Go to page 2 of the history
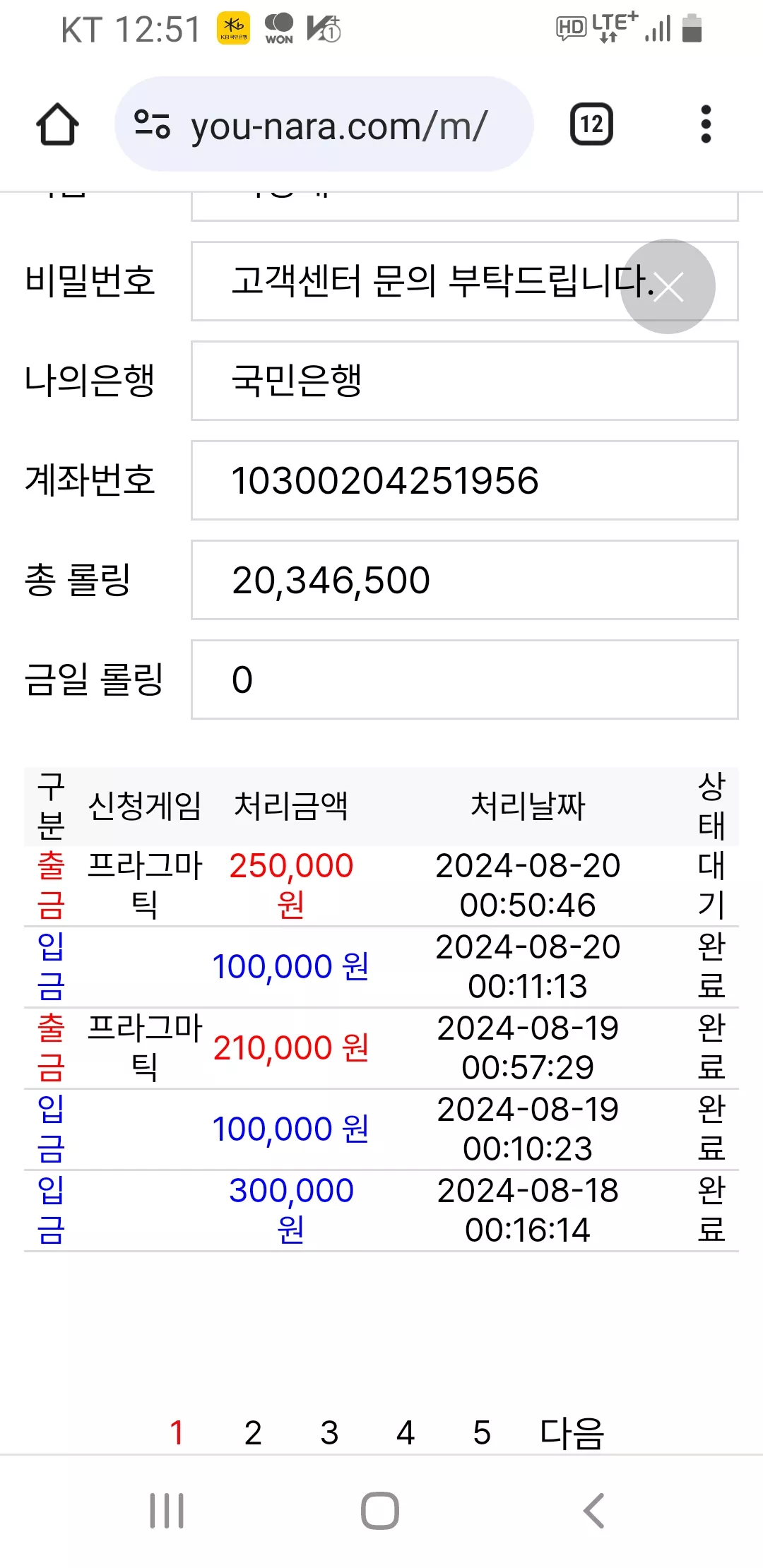763x1568 pixels. pos(253,1433)
